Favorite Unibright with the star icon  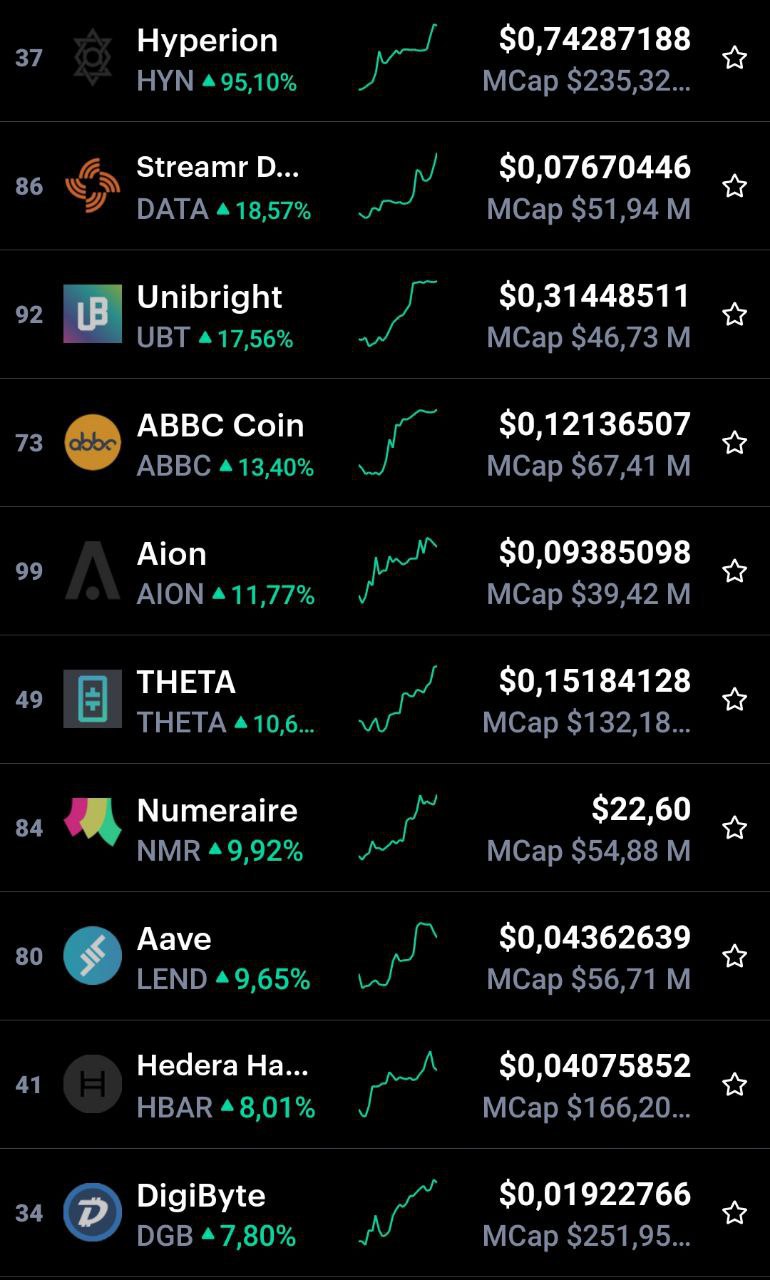coord(735,314)
